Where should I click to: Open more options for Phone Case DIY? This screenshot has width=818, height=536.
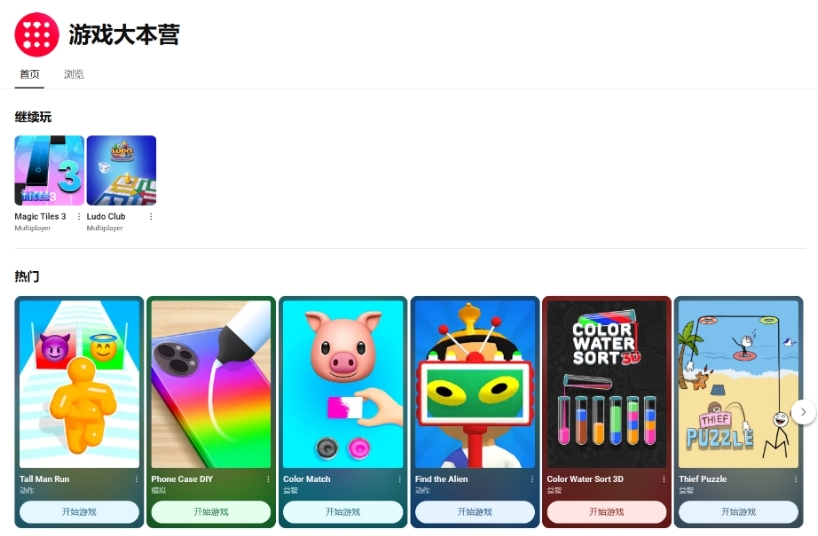(x=268, y=479)
